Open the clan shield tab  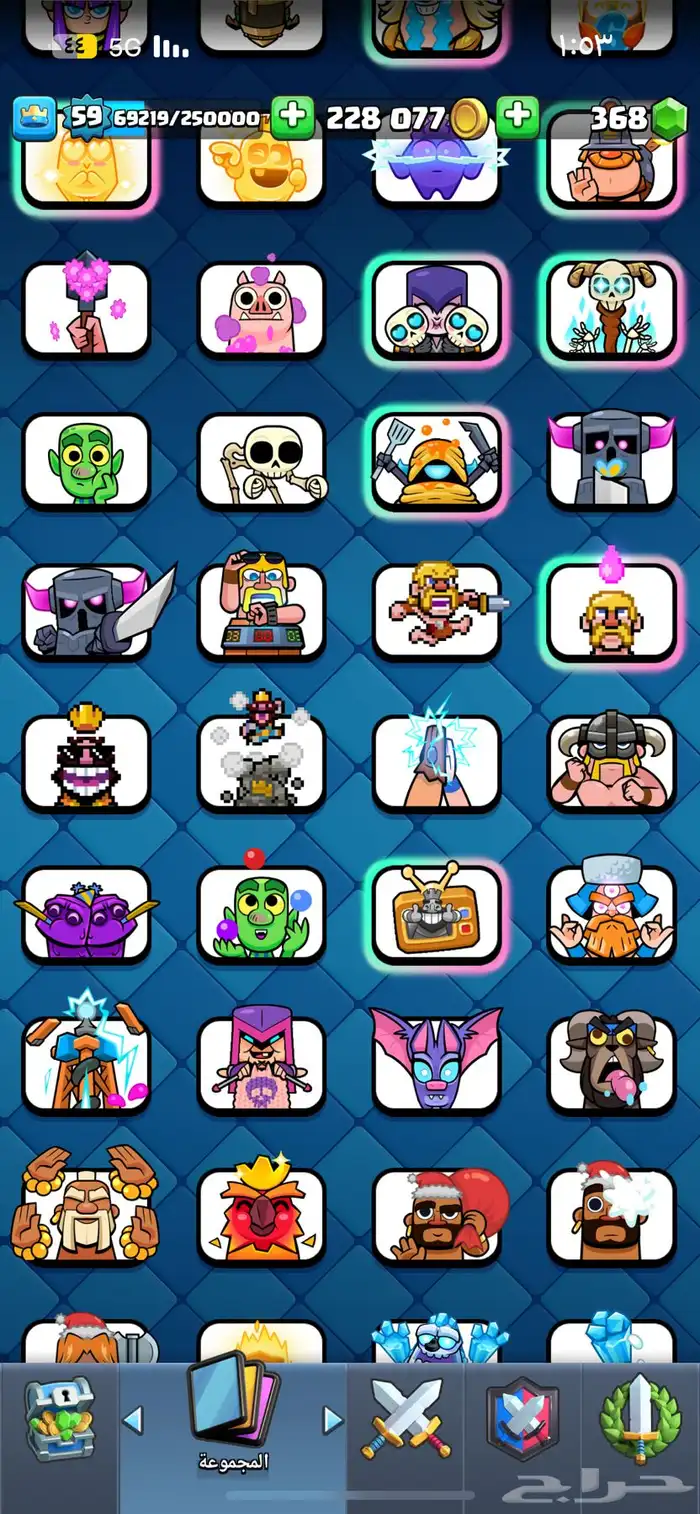(521, 1418)
